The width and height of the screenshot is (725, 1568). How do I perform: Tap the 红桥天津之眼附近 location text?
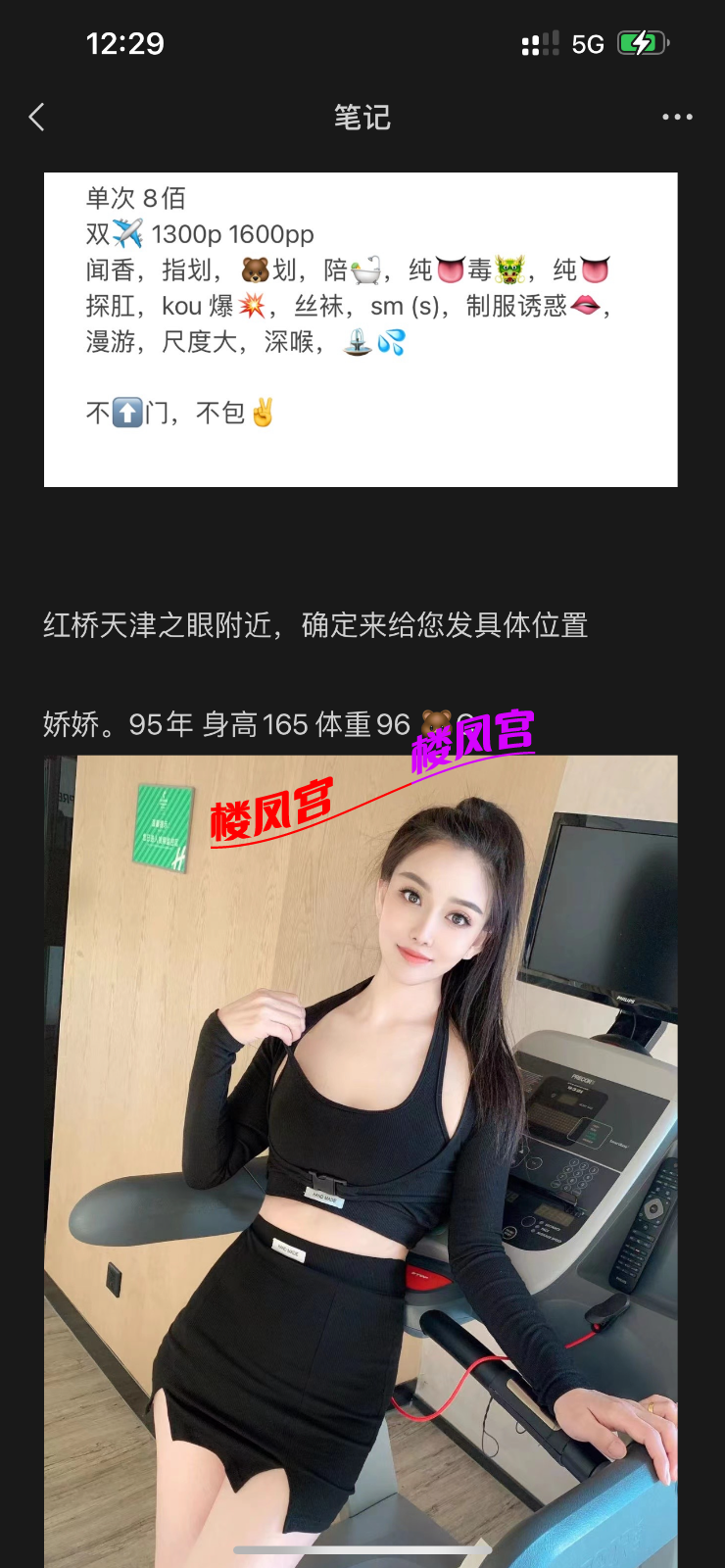[314, 625]
